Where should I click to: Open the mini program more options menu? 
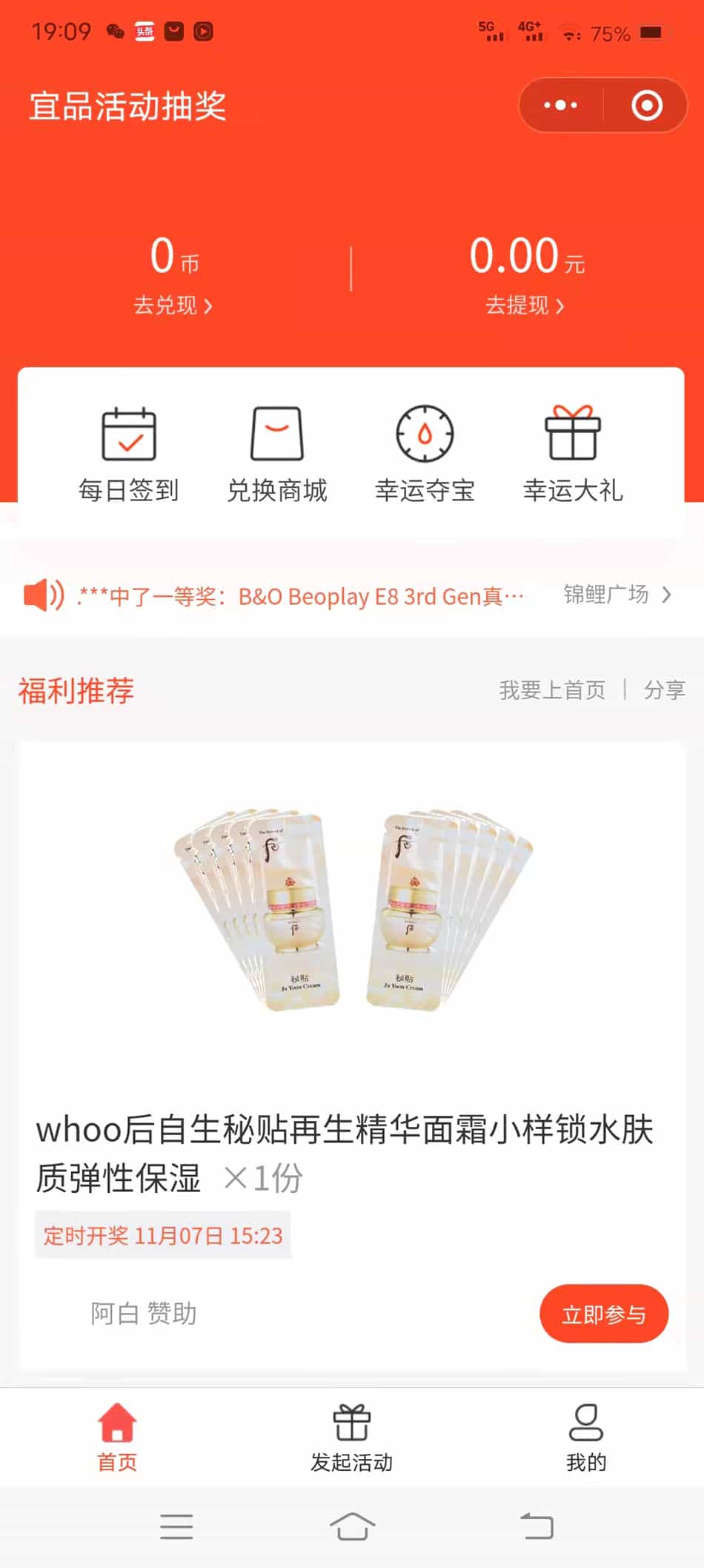(x=560, y=105)
